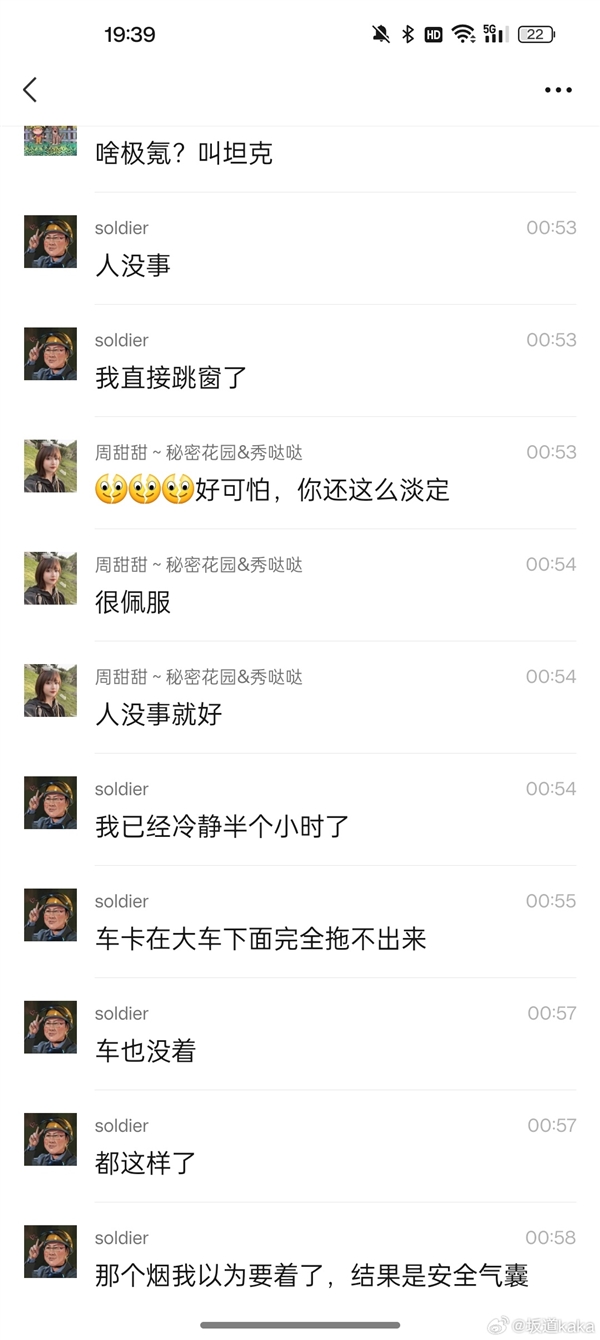Tap soldier's avatar beside "人没事" message
600x1340 pixels.
click(x=50, y=242)
